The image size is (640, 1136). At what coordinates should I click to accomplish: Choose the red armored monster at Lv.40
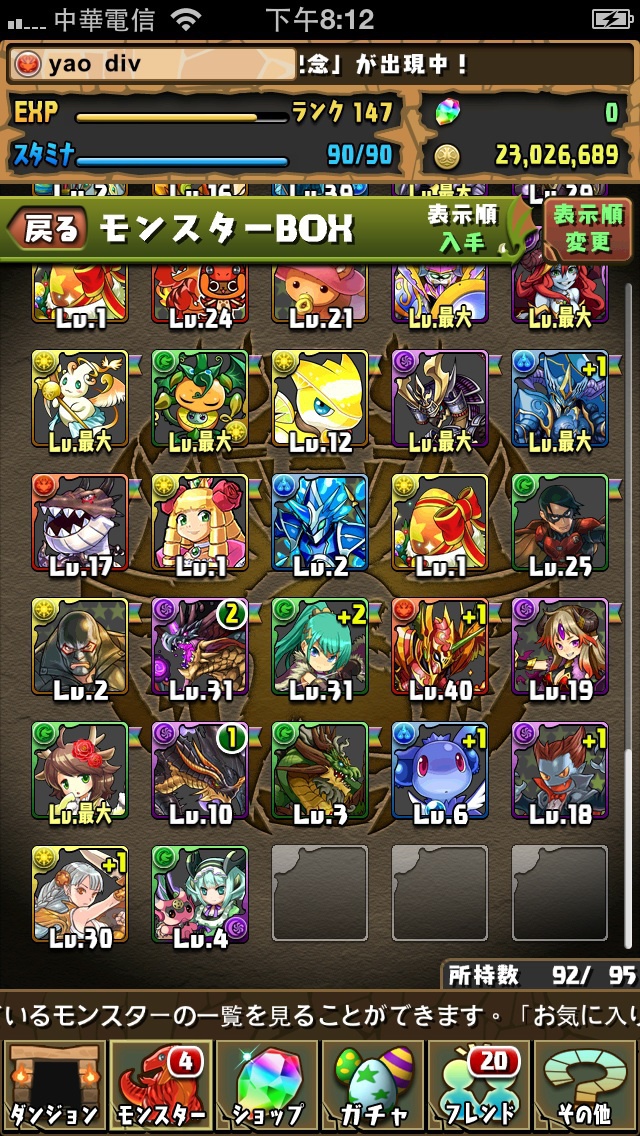[440, 648]
